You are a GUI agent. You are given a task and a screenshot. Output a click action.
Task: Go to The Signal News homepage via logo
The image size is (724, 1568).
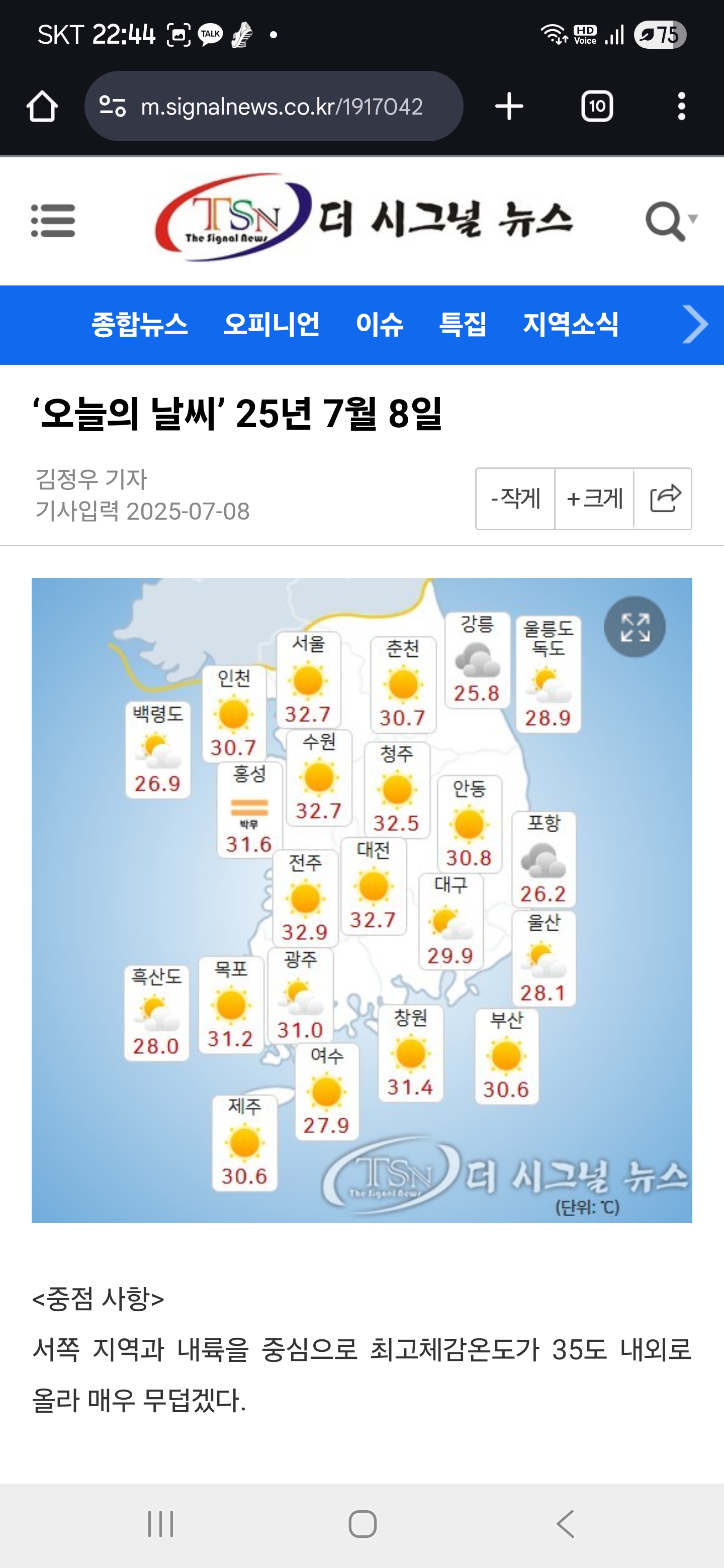pyautogui.click(x=364, y=219)
